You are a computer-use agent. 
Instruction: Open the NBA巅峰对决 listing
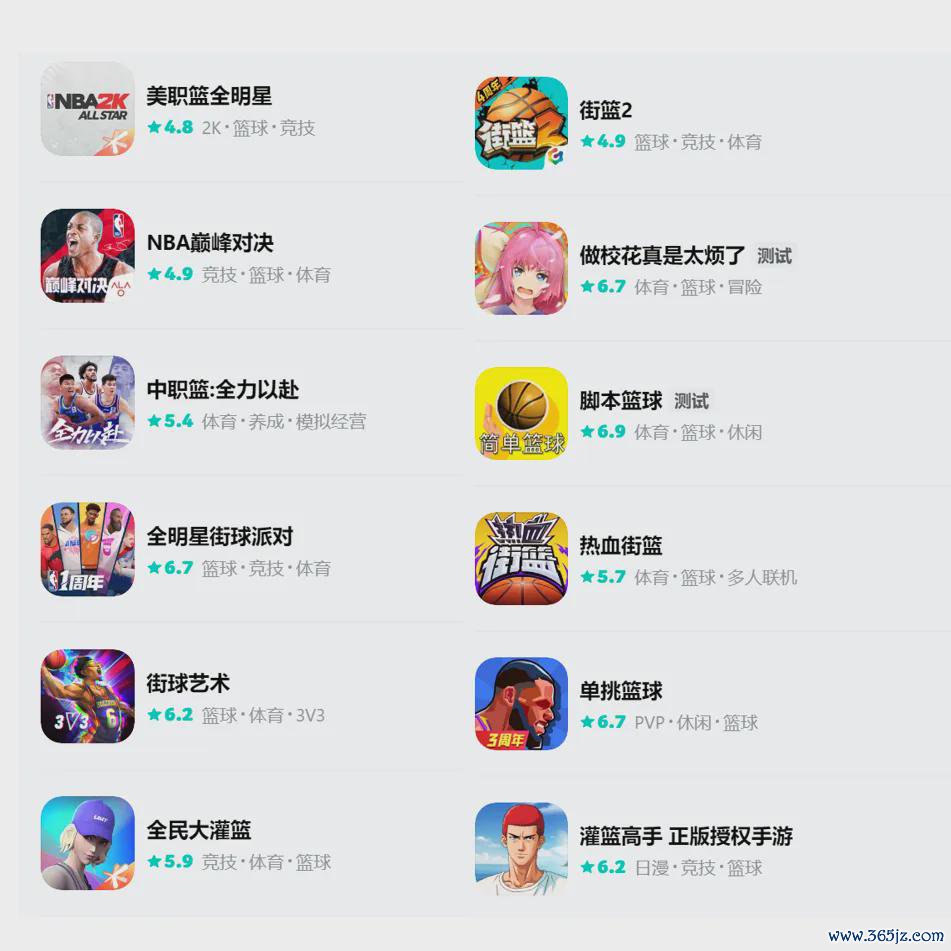pyautogui.click(x=210, y=243)
